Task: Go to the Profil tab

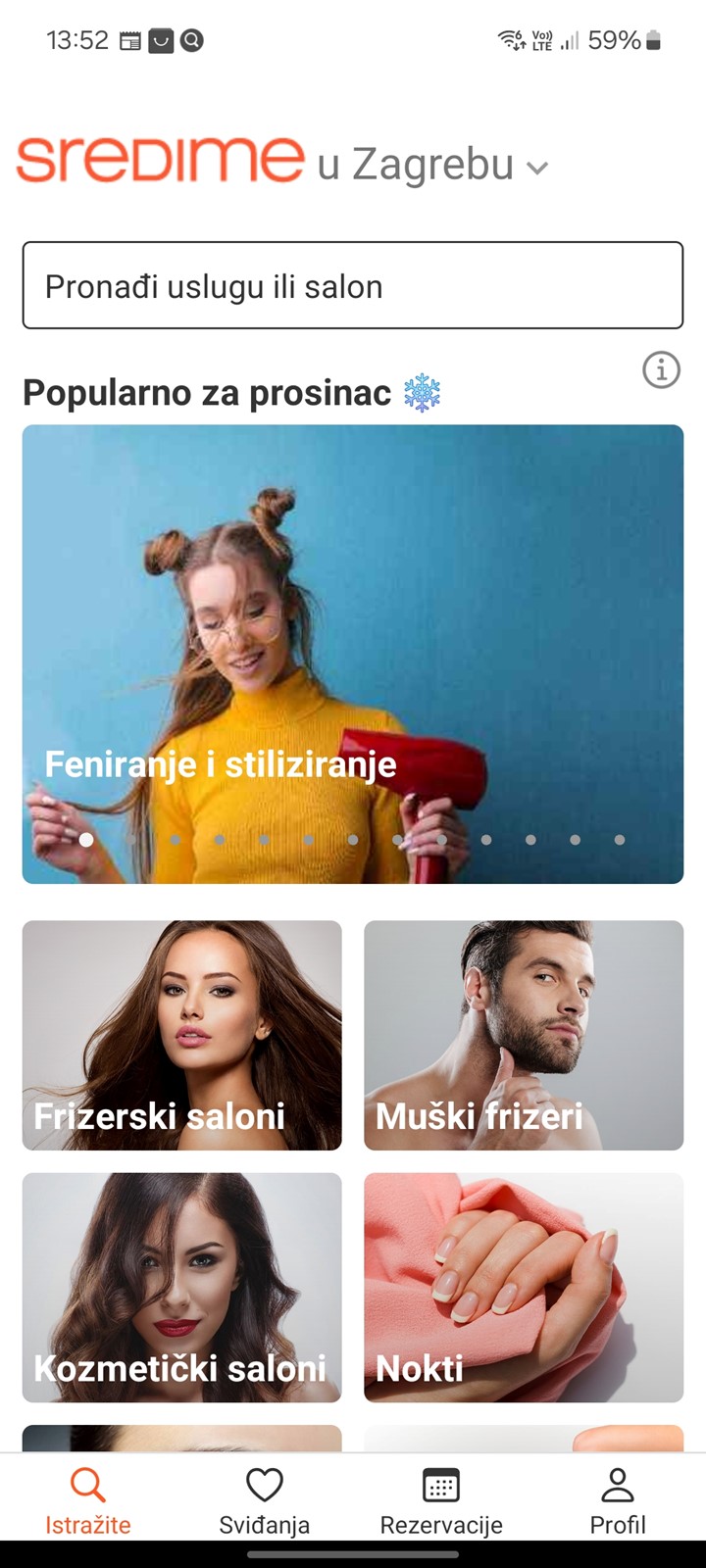Action: 618,1501
